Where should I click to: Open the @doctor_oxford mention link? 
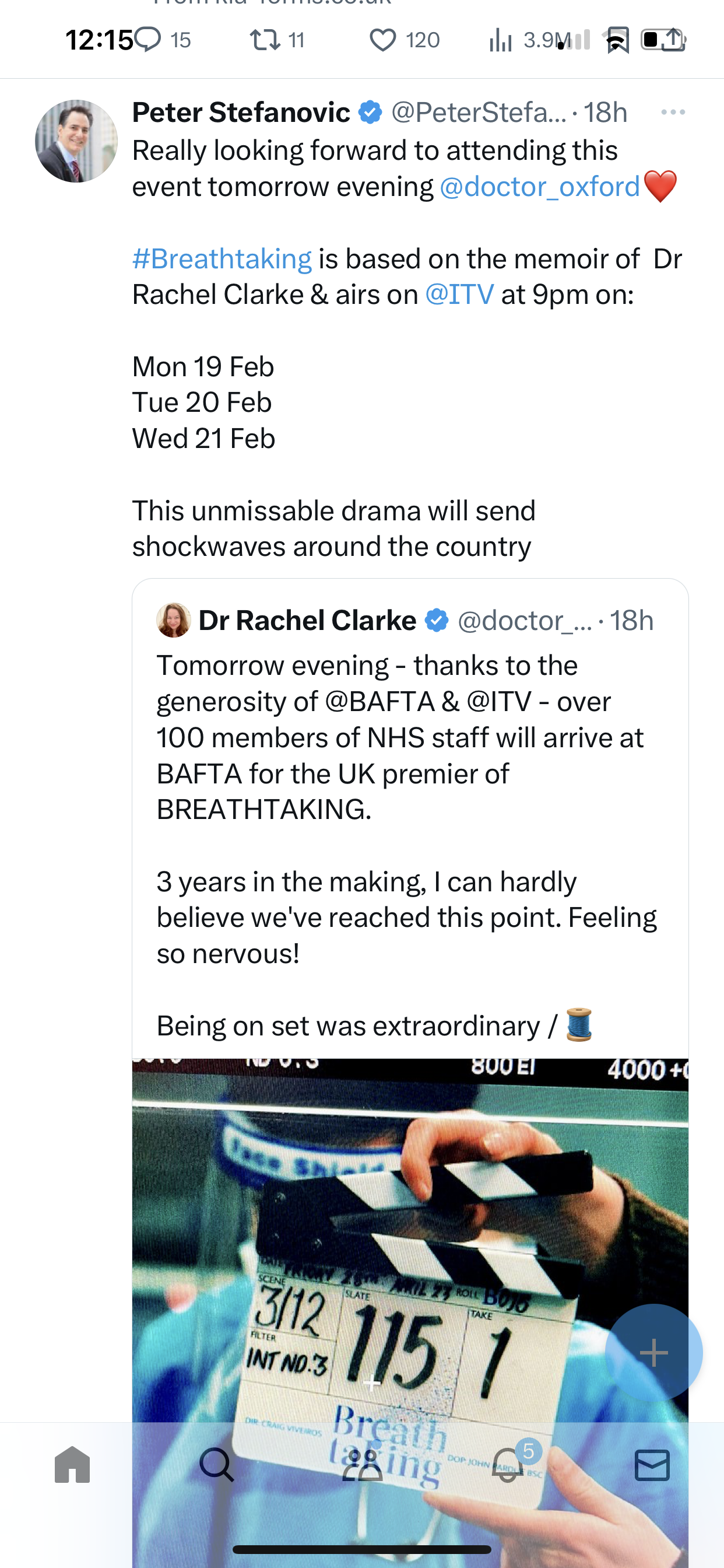(x=540, y=186)
